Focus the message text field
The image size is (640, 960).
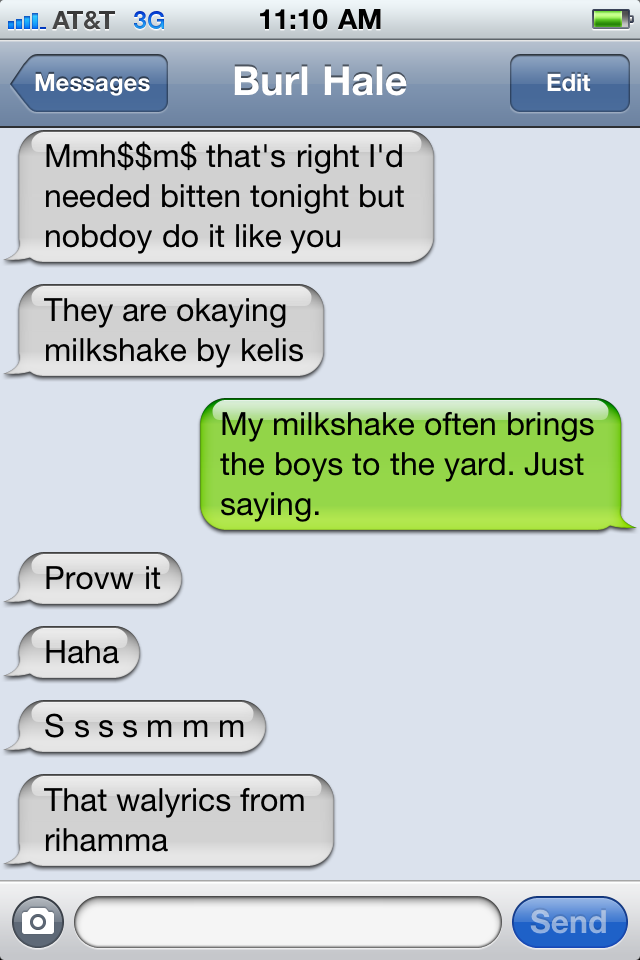click(x=287, y=921)
